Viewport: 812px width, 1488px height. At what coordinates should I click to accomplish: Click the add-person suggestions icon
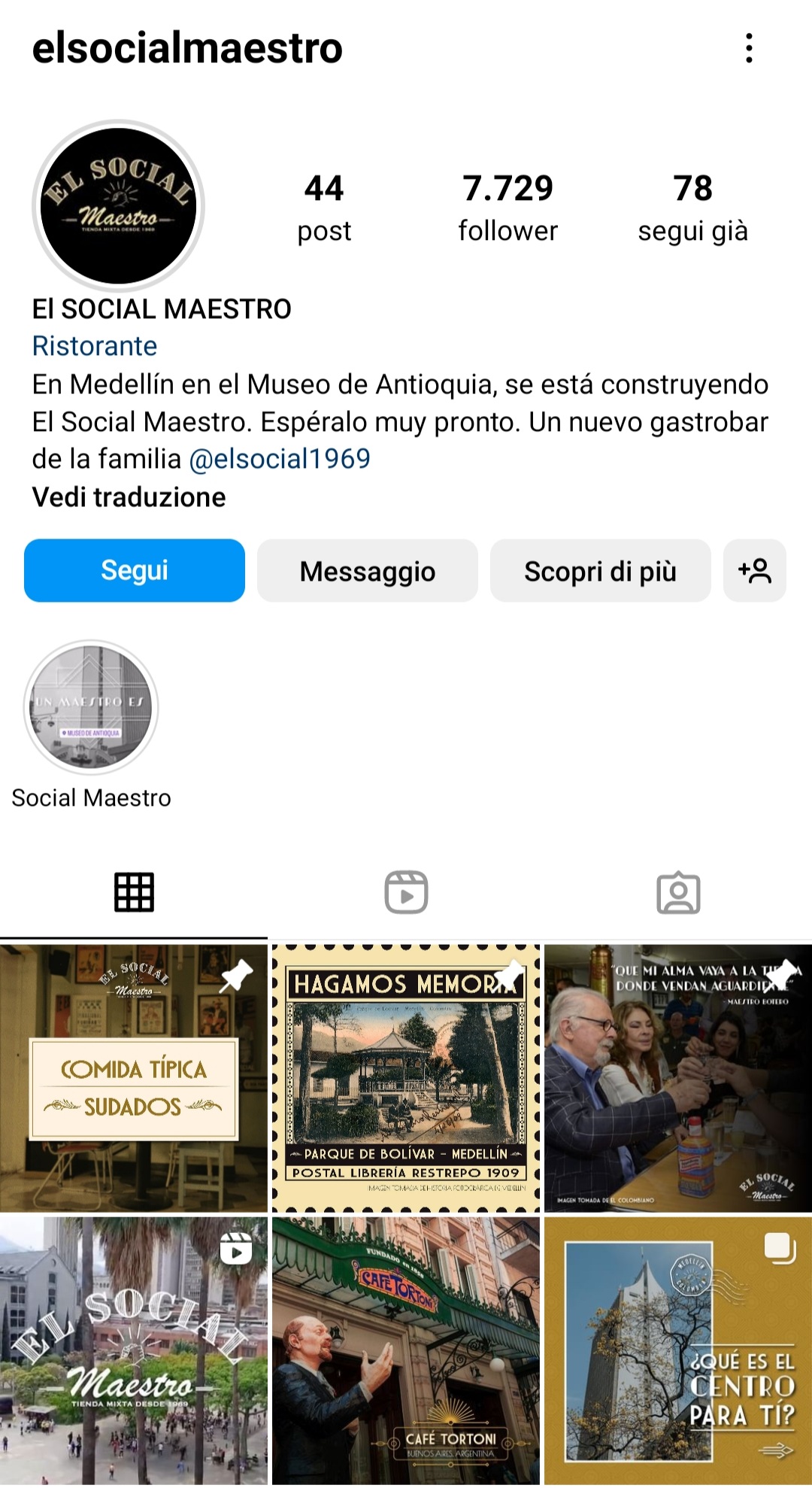tap(754, 572)
